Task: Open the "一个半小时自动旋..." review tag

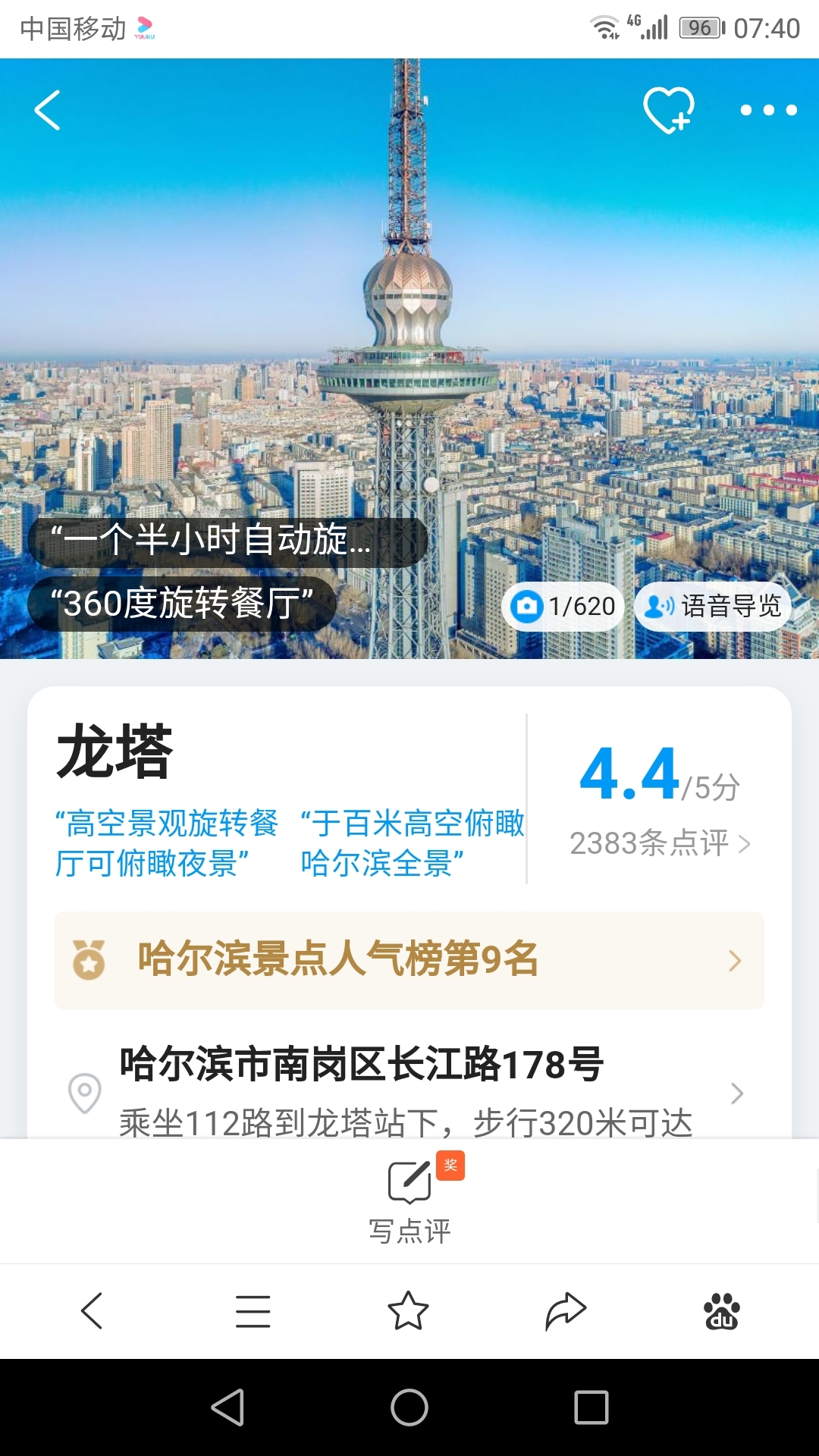Action: [227, 541]
